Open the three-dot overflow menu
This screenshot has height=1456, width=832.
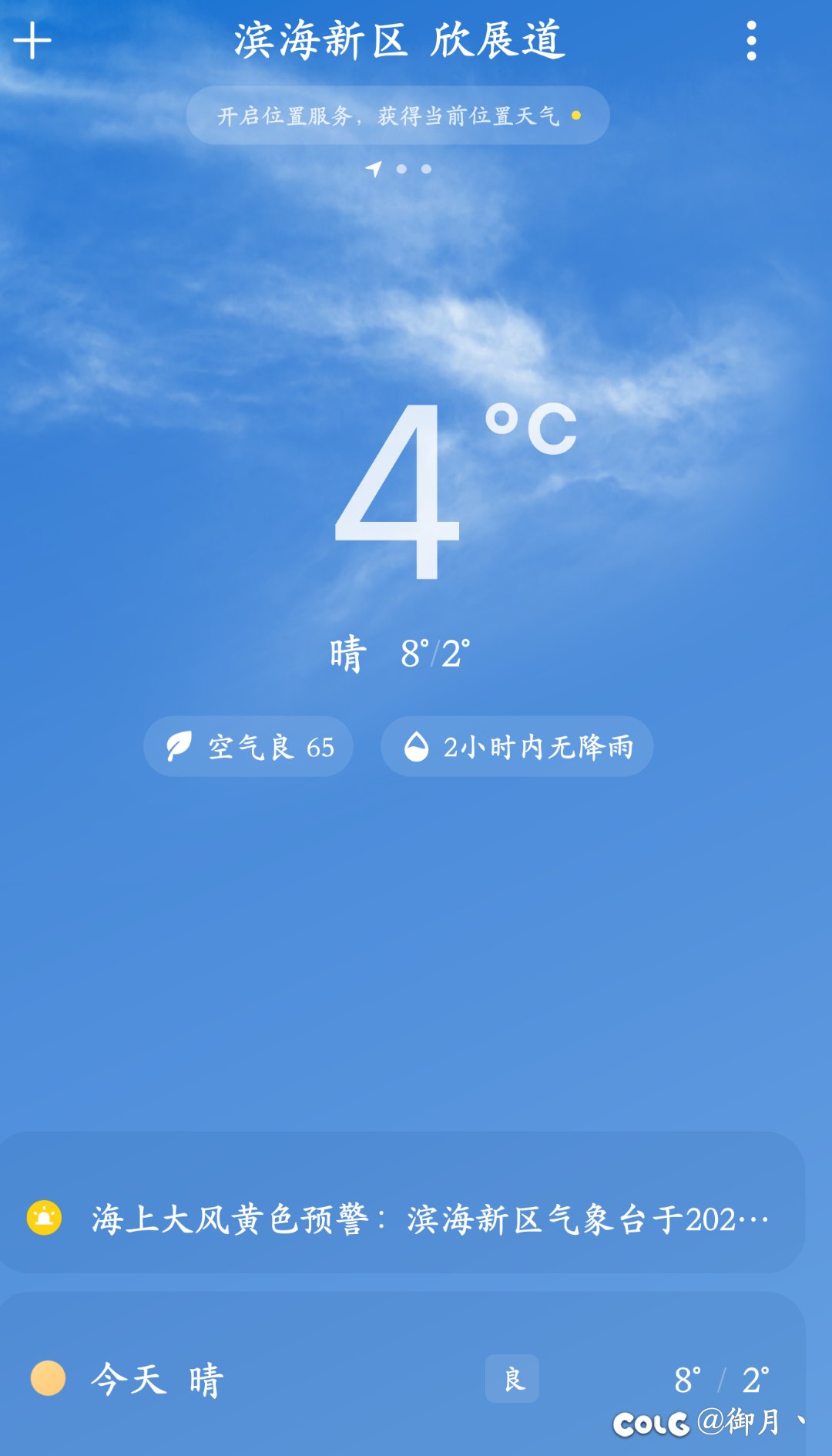click(x=751, y=41)
